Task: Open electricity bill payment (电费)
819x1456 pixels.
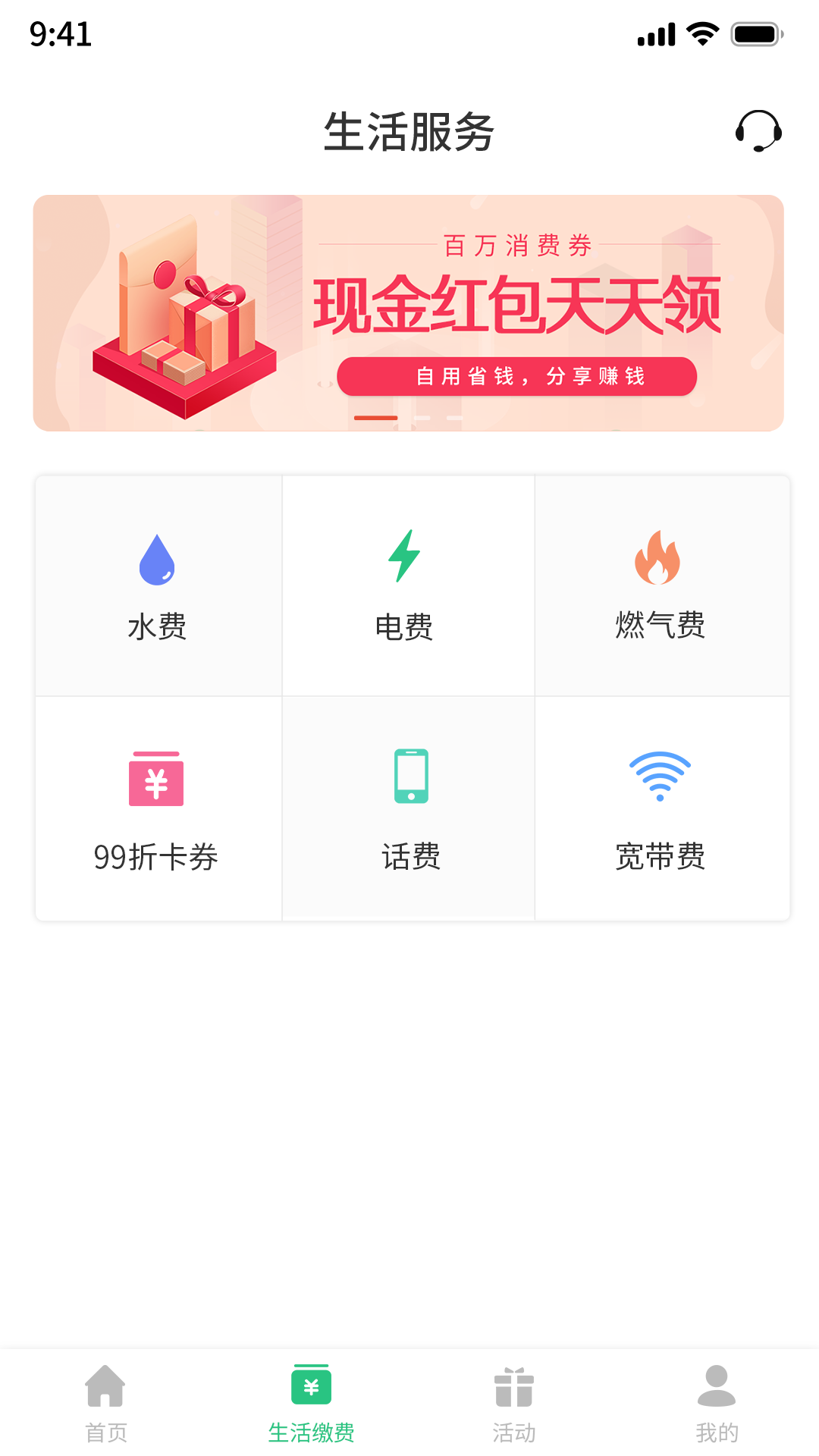Action: (407, 585)
